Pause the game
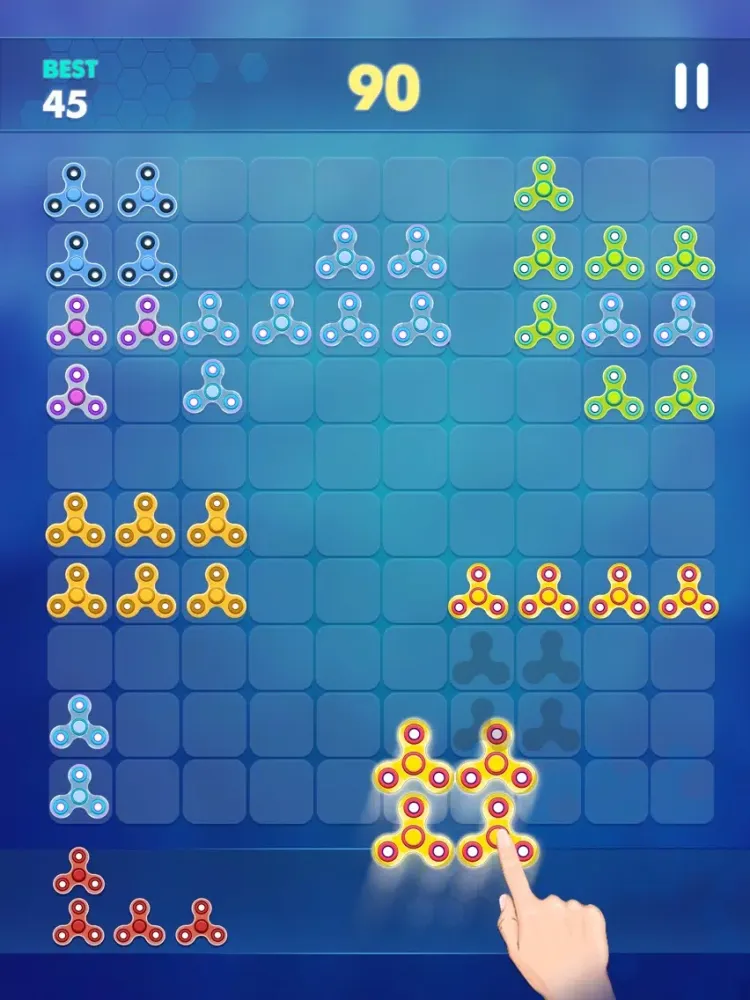 691,87
